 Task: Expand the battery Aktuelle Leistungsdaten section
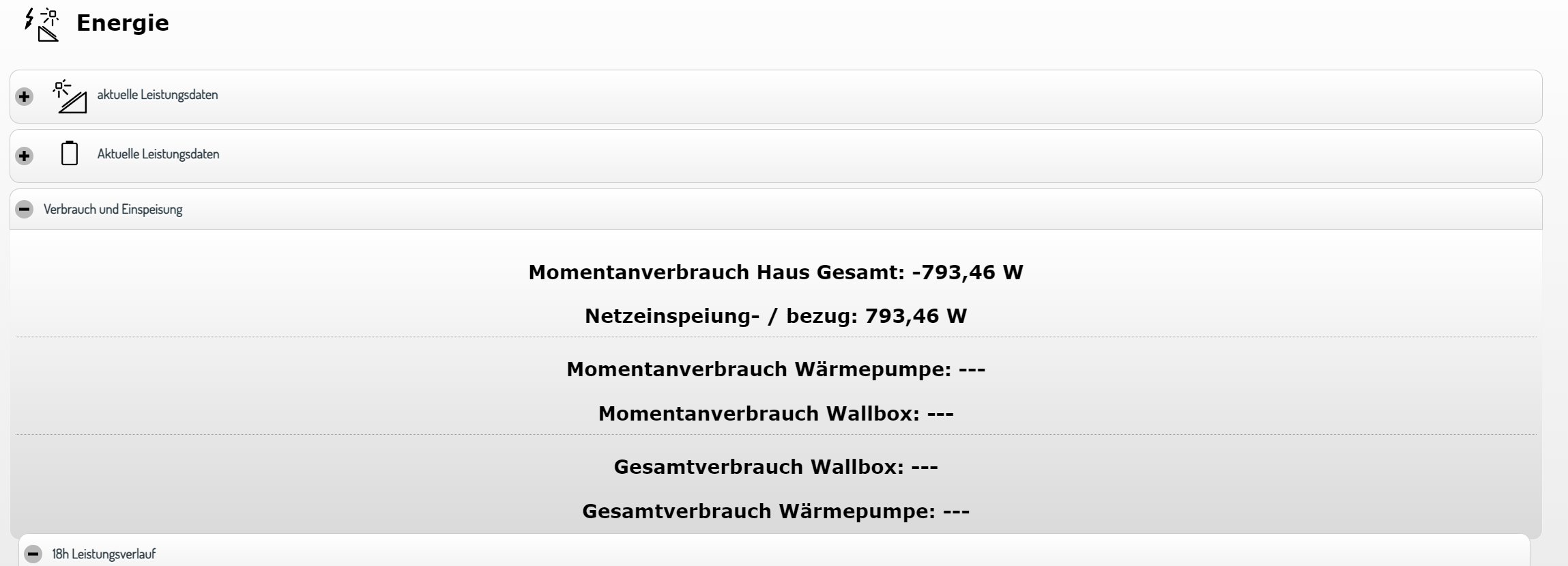click(x=25, y=156)
